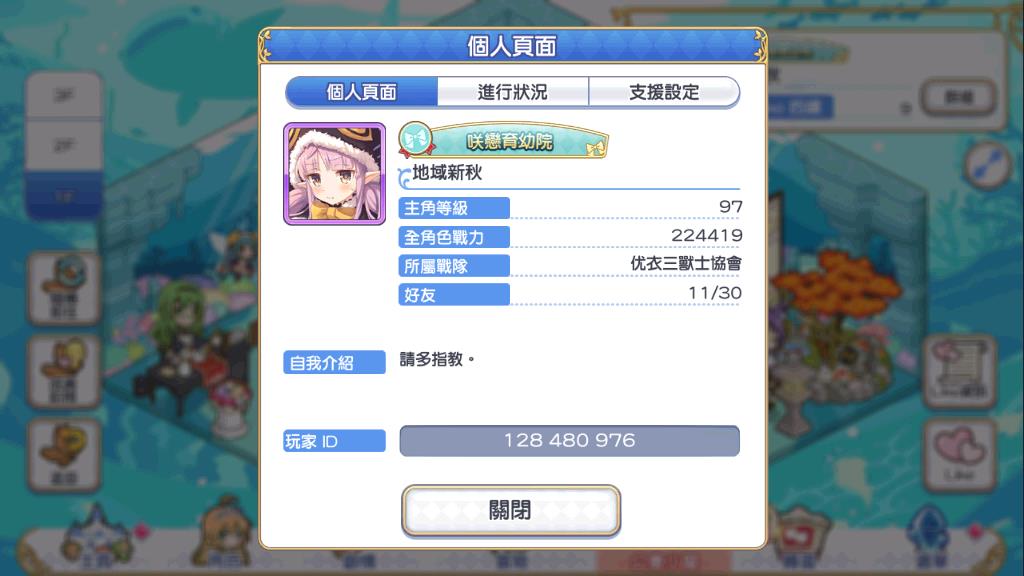
Task: Tap the player avatar portrait
Action: (334, 175)
